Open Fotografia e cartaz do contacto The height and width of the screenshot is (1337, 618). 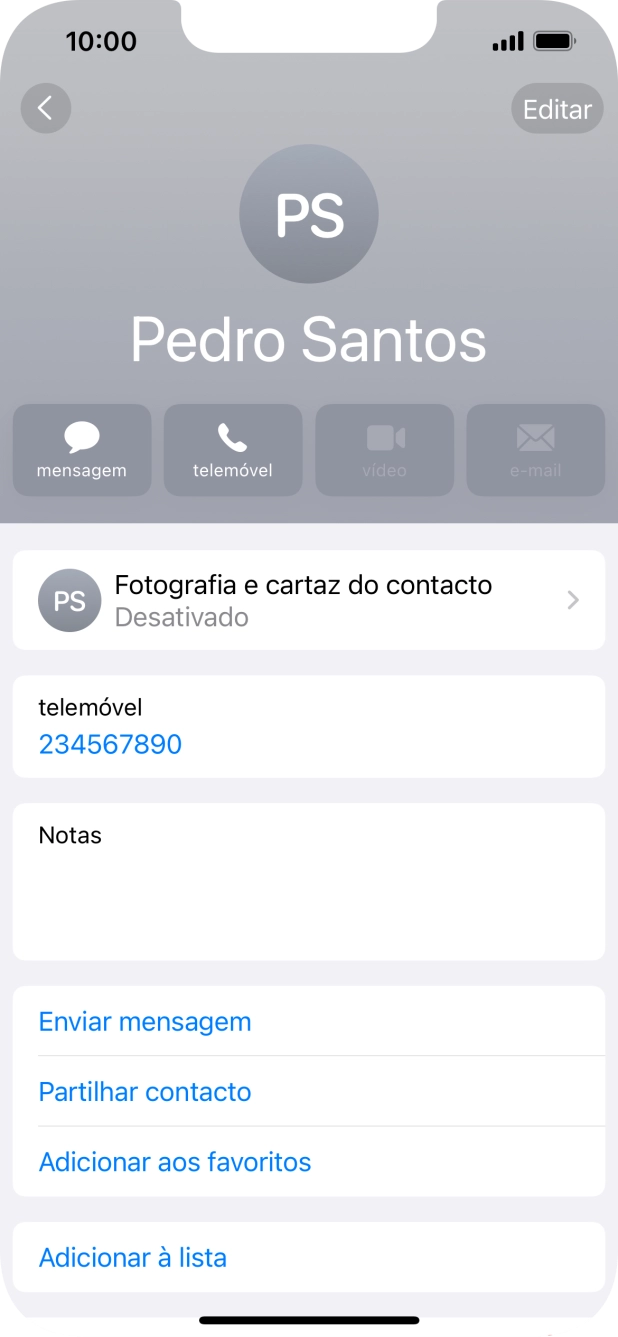point(309,600)
